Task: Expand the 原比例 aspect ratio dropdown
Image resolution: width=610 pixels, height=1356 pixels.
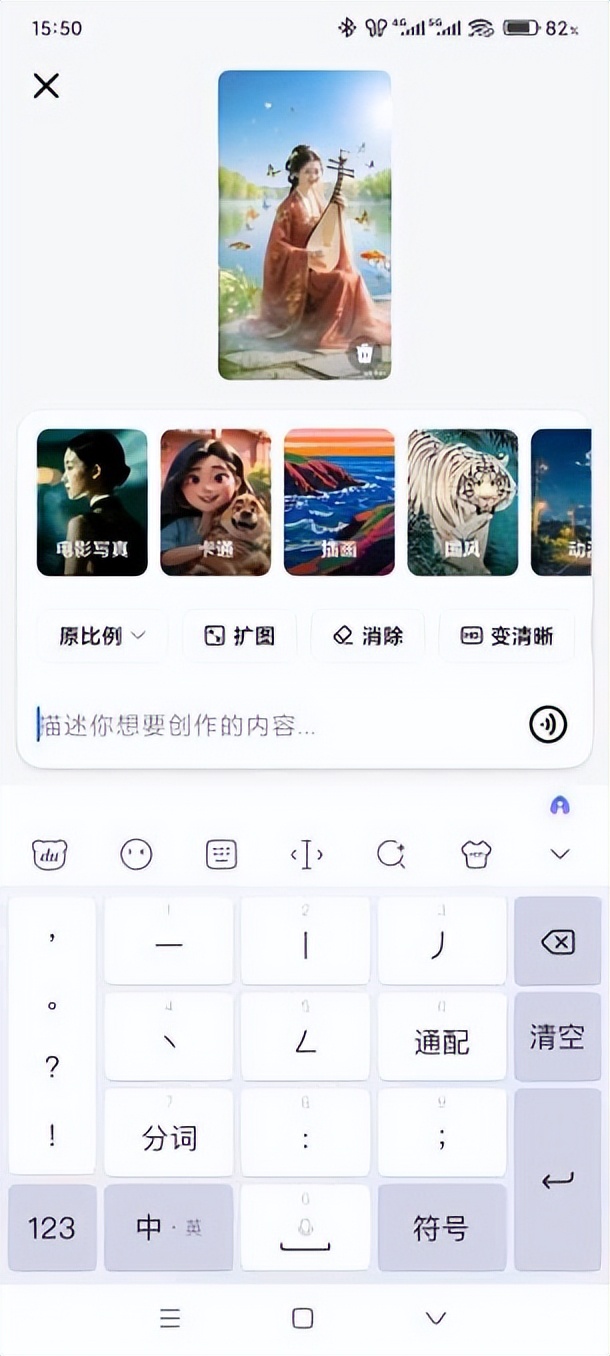Action: click(x=101, y=636)
